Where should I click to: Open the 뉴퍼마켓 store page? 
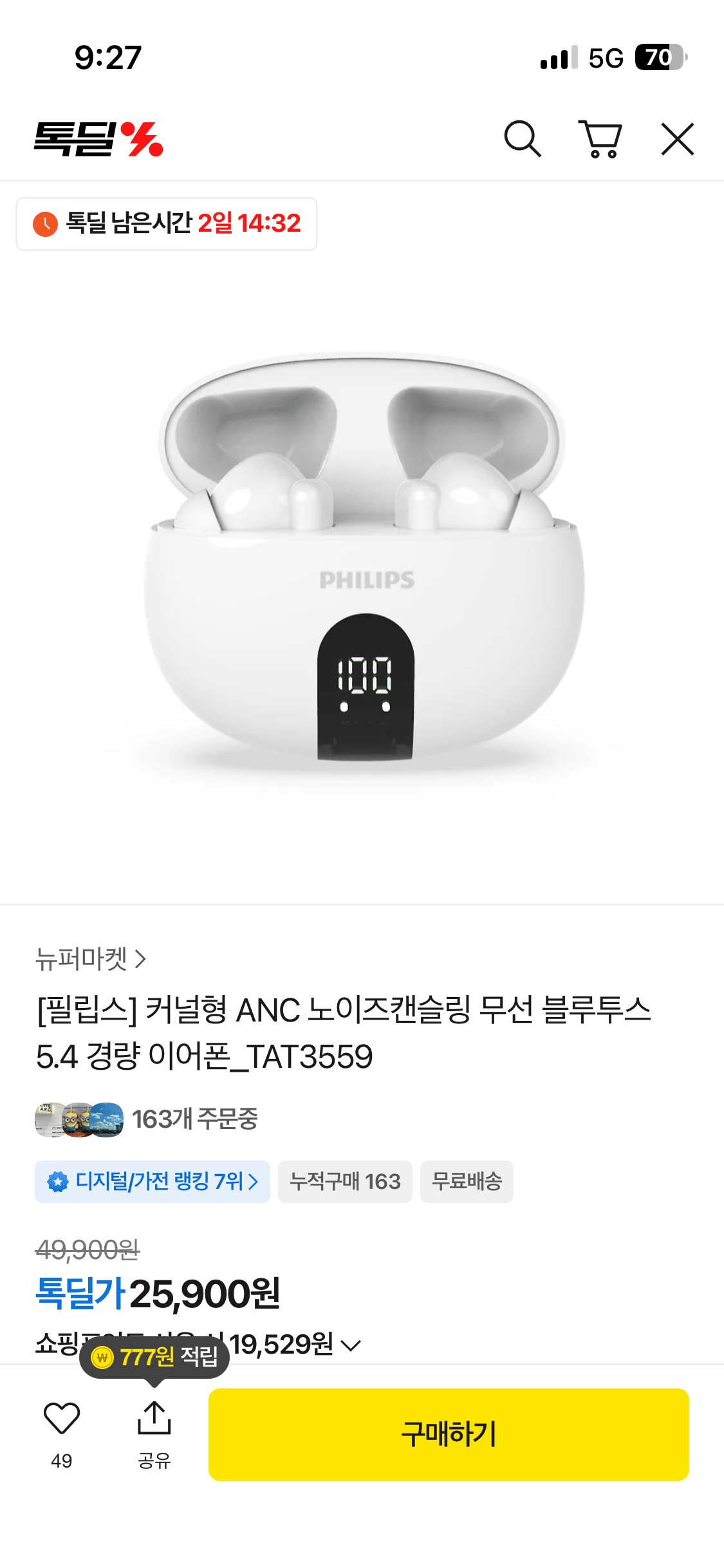tap(81, 959)
